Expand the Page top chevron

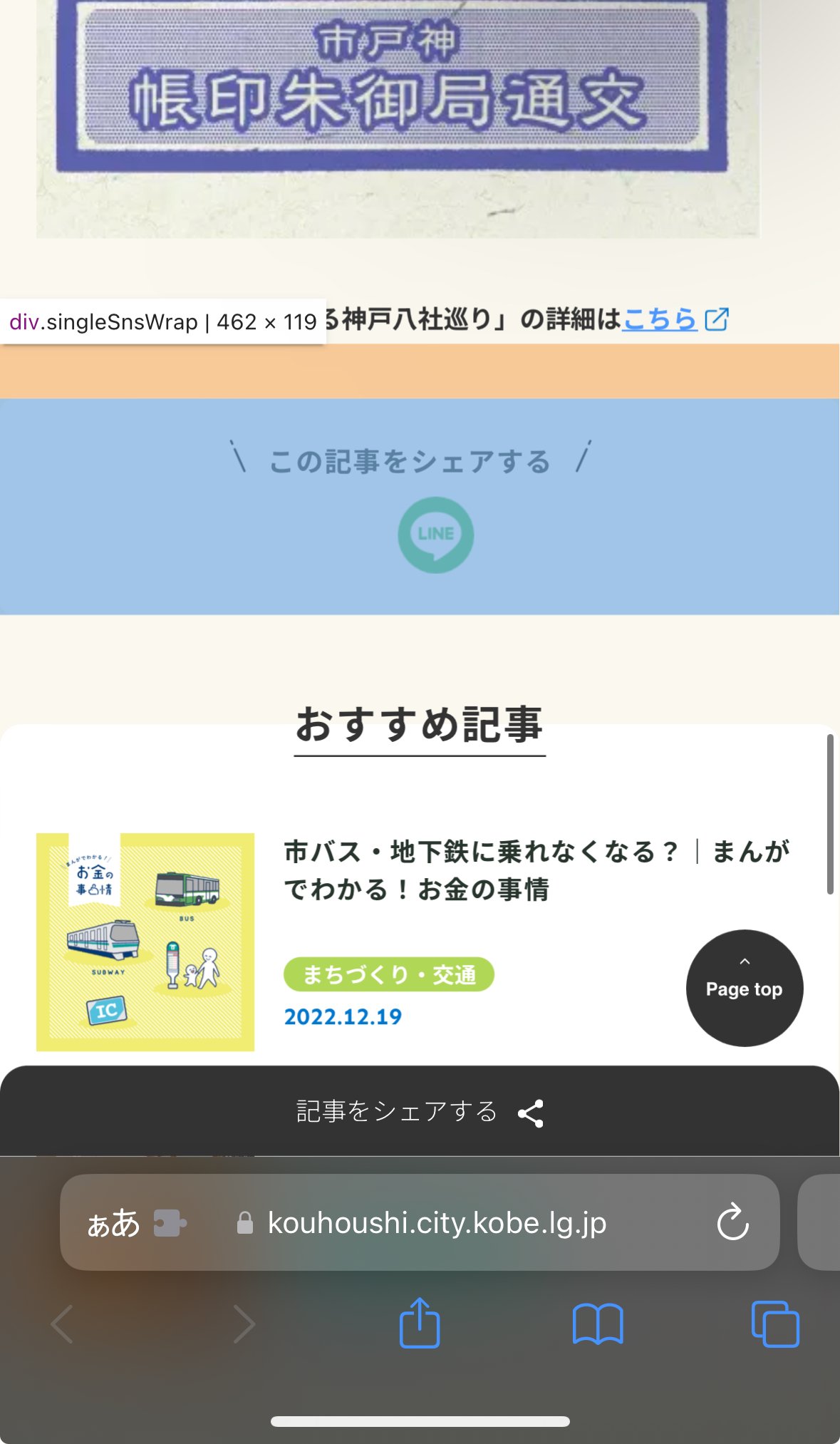tap(744, 961)
